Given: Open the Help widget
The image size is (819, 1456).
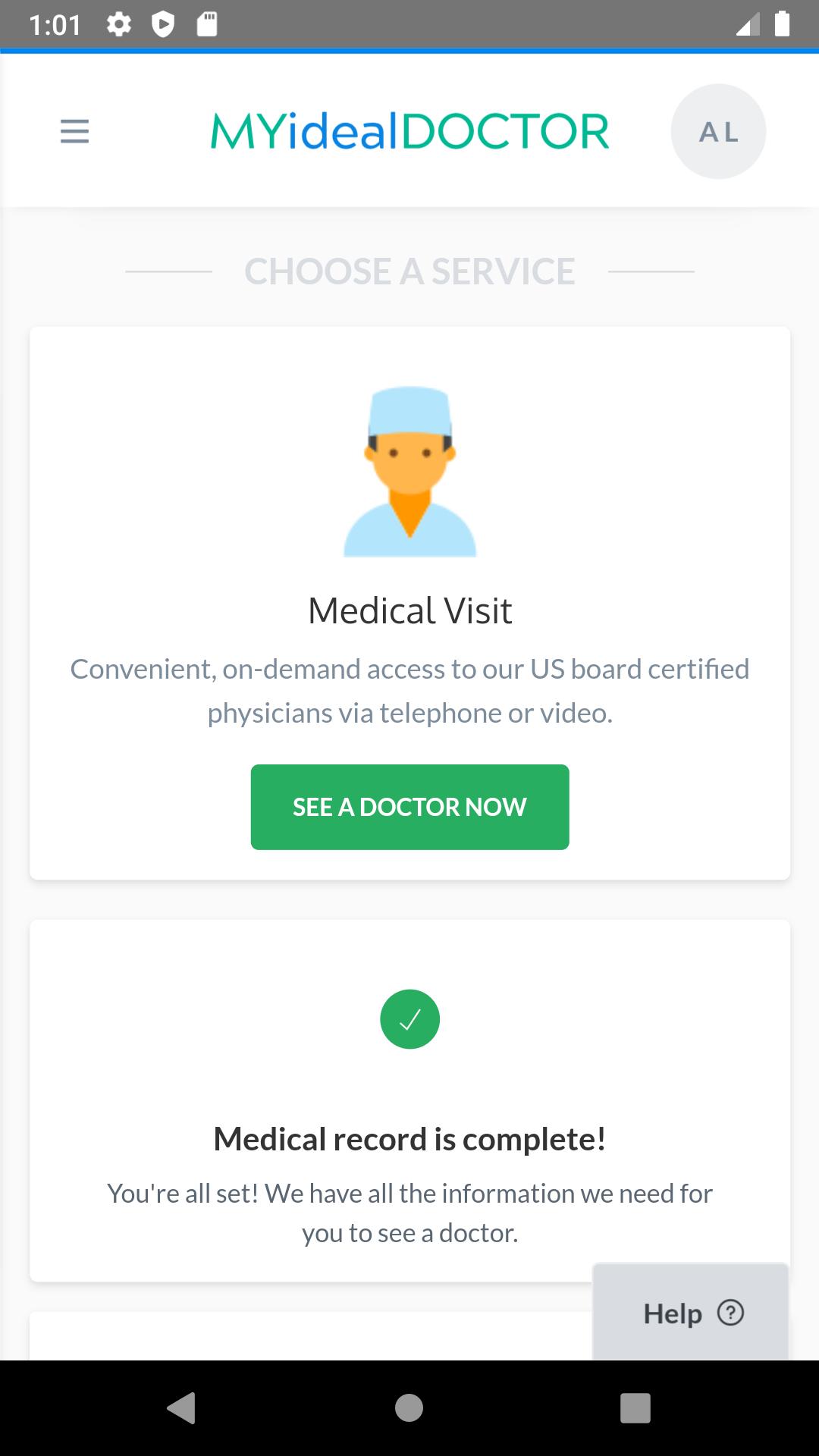Looking at the screenshot, I should [691, 1313].
